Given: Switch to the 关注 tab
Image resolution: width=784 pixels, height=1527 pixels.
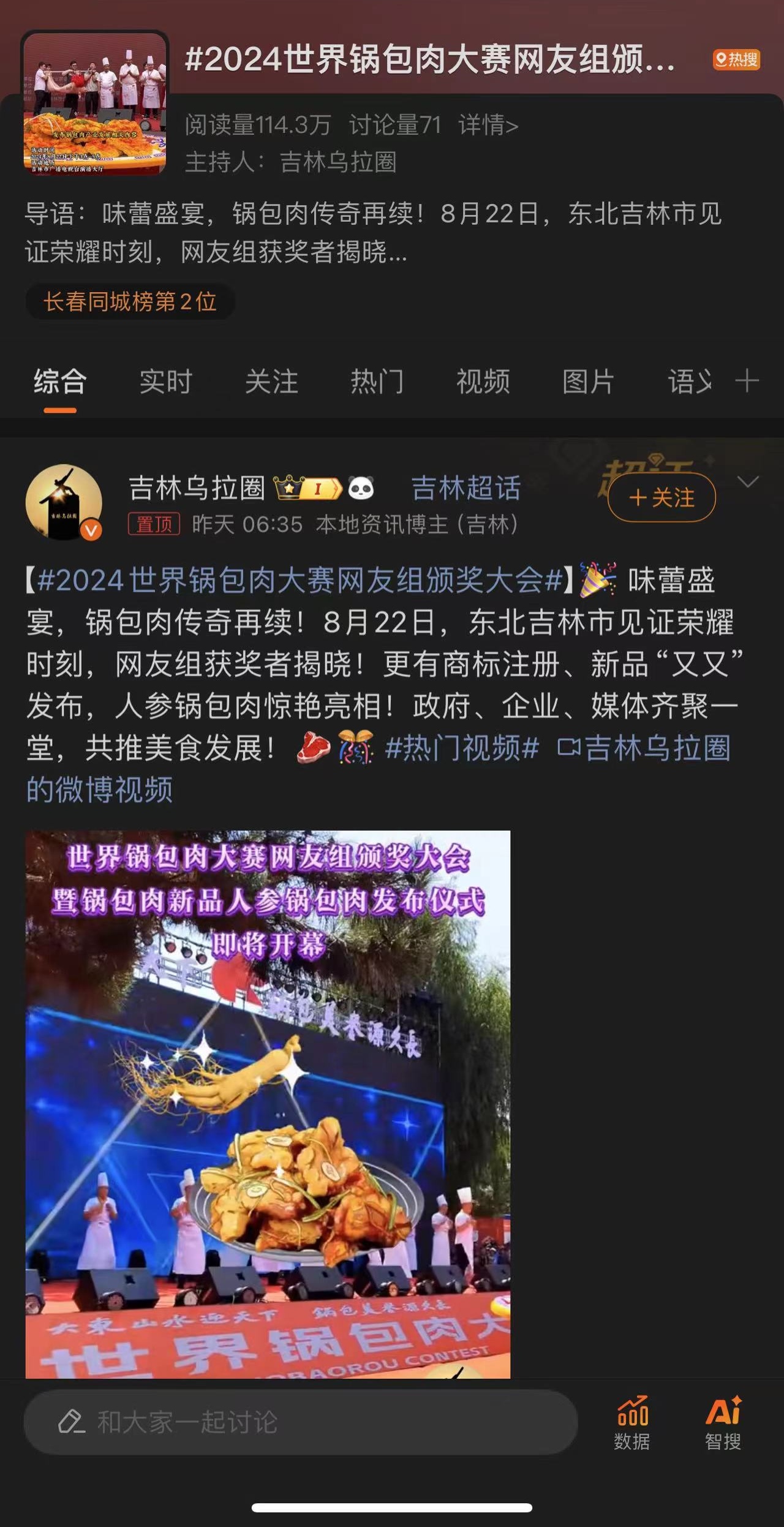Looking at the screenshot, I should click(271, 382).
